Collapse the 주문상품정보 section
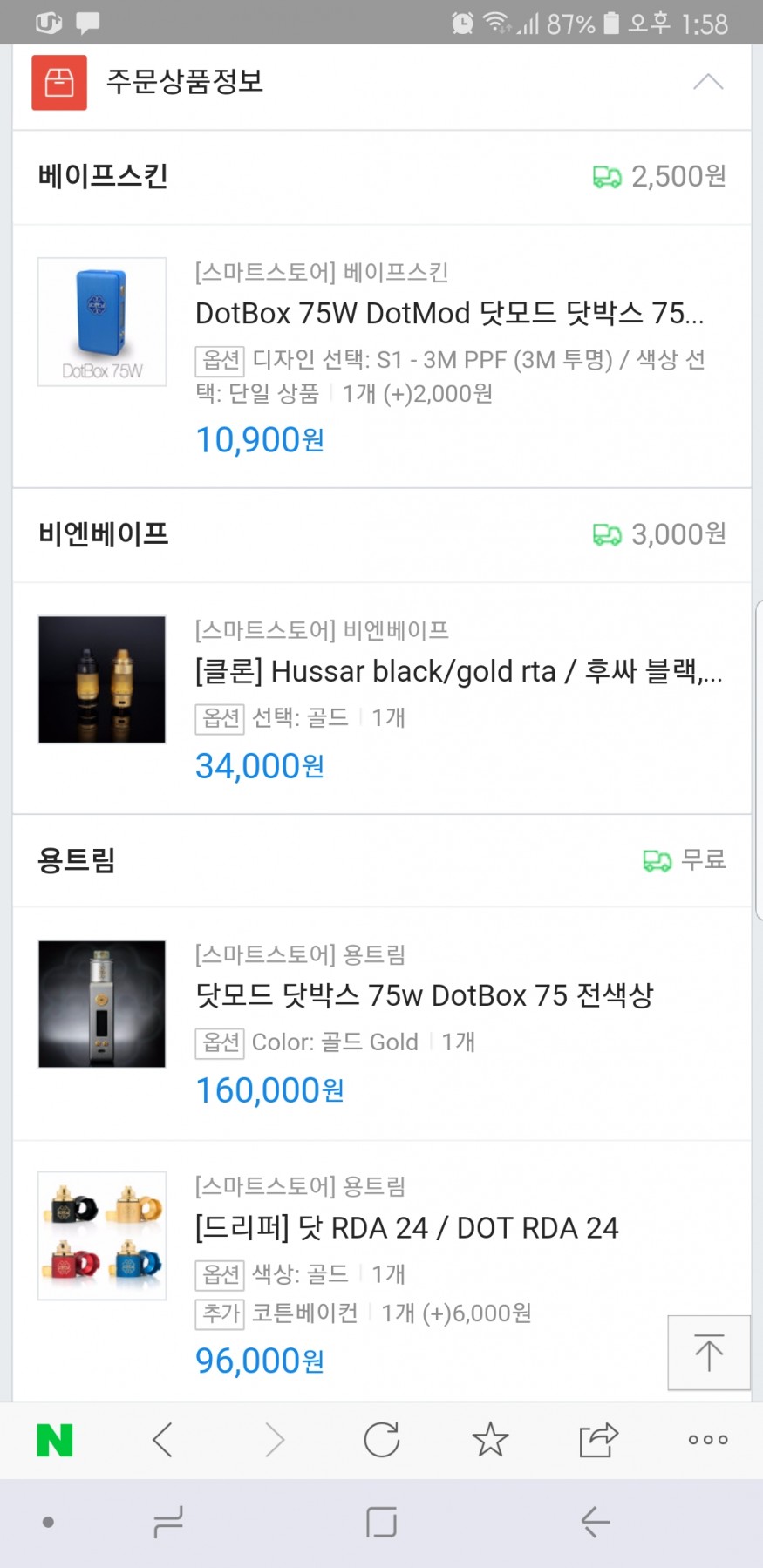Viewport: 763px width, 1568px height. [707, 83]
